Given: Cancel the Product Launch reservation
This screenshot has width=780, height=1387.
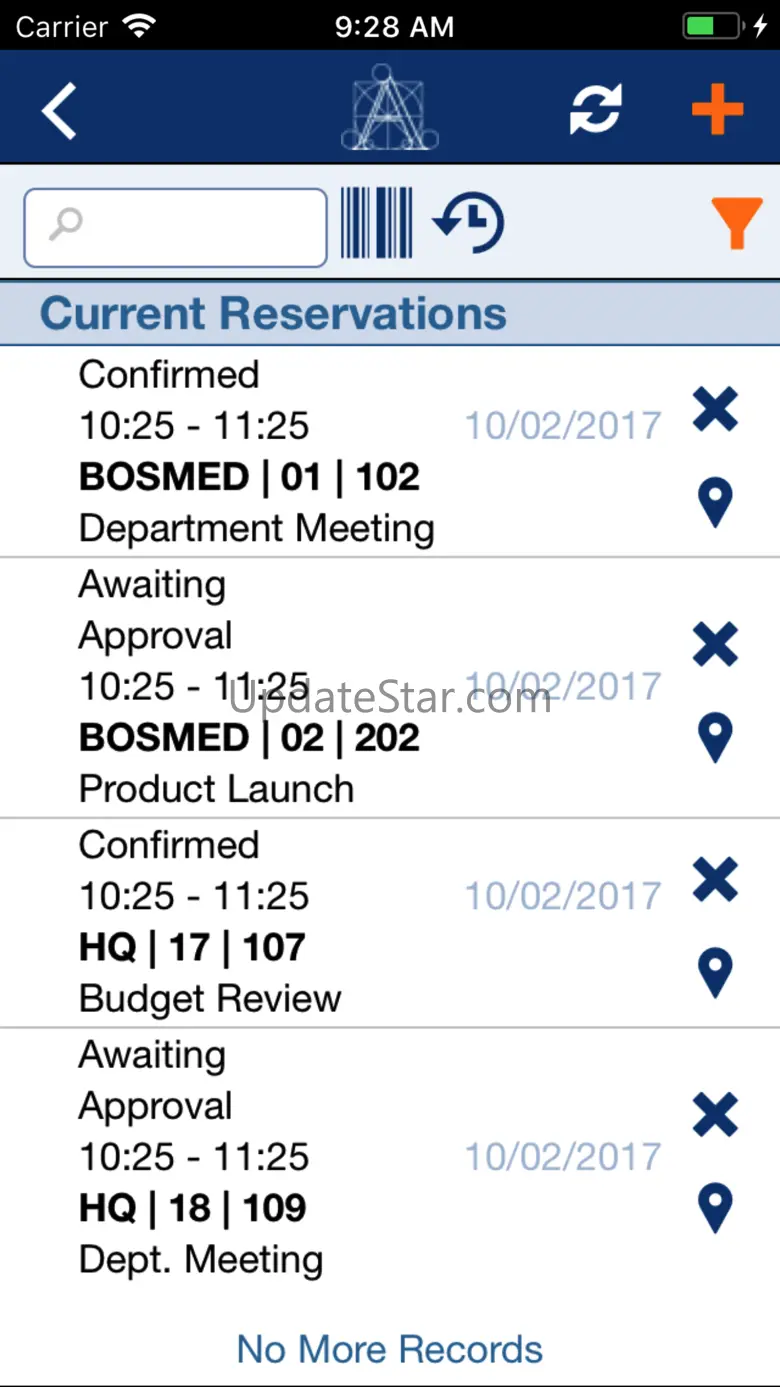Looking at the screenshot, I should pos(715,645).
